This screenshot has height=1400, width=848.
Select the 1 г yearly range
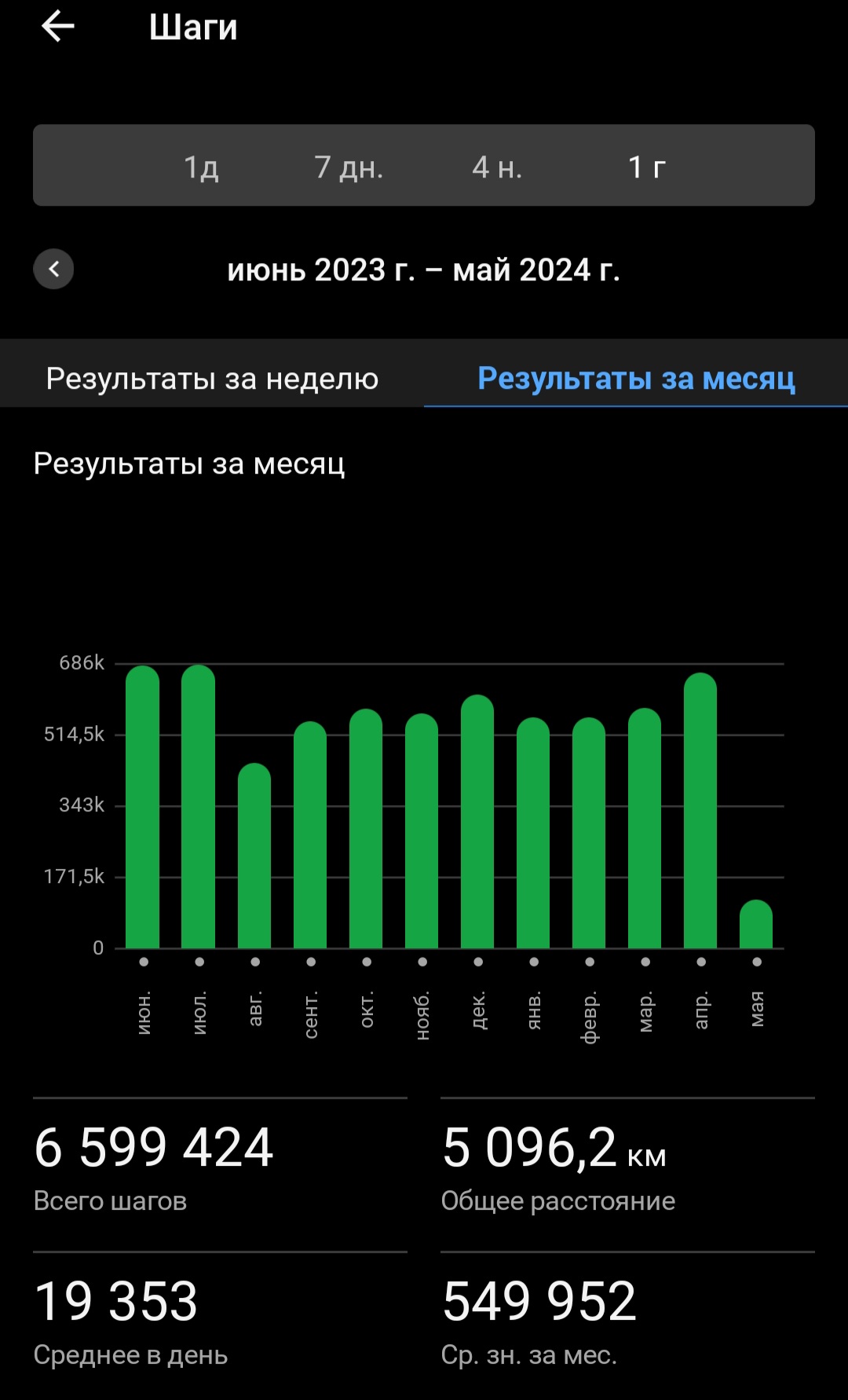[647, 167]
